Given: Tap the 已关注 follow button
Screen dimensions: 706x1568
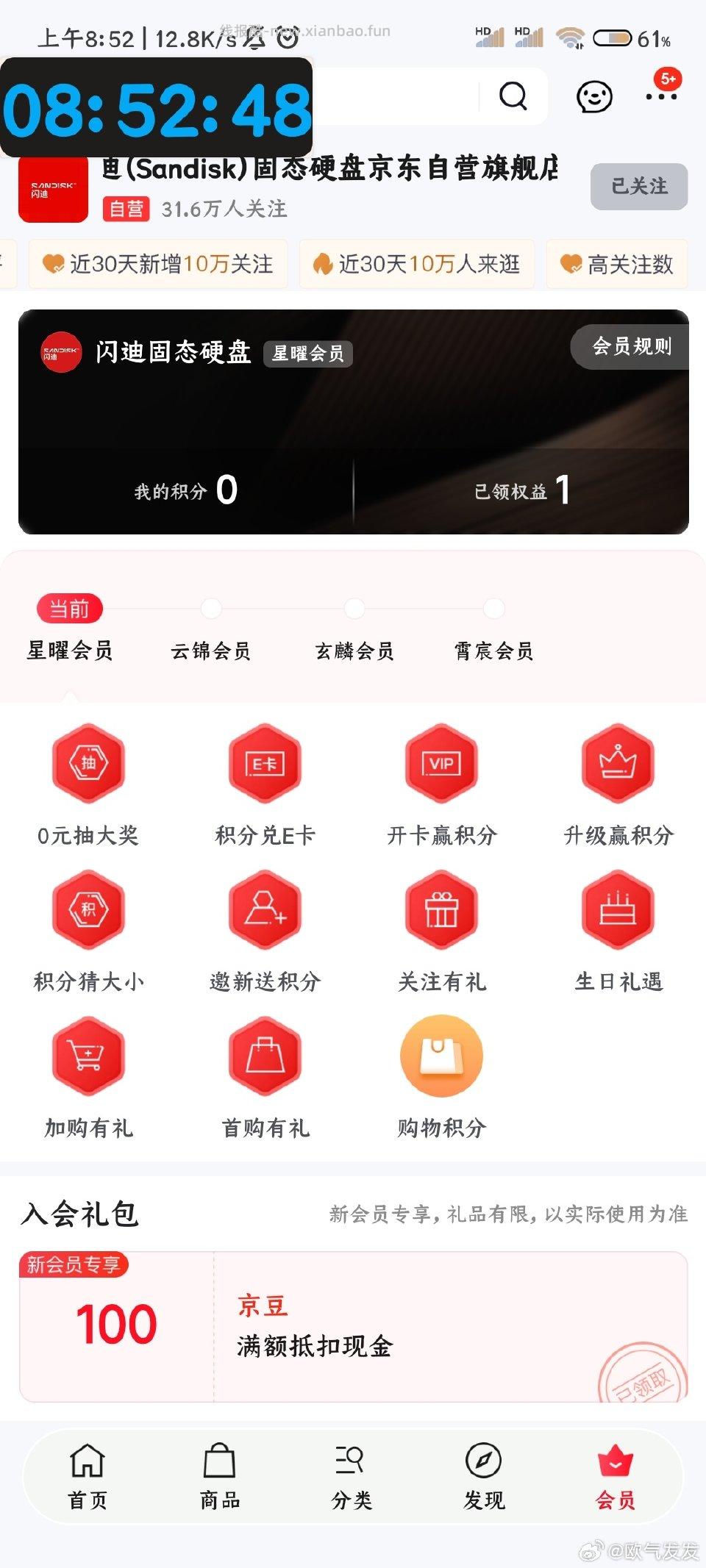Looking at the screenshot, I should [638, 187].
